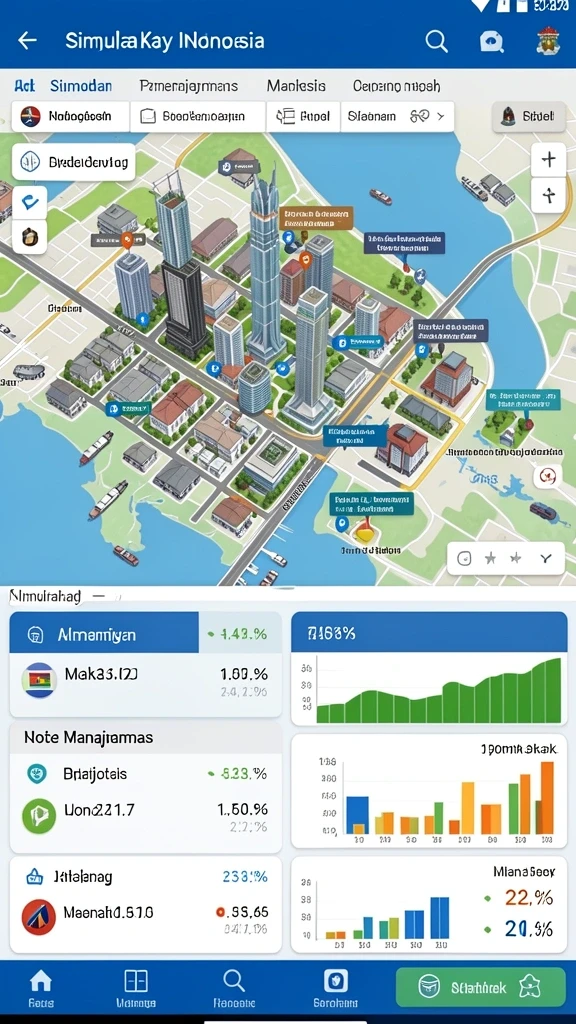The width and height of the screenshot is (576, 1024).
Task: Tap the Stvel chip at top right
Action: pyautogui.click(x=528, y=117)
